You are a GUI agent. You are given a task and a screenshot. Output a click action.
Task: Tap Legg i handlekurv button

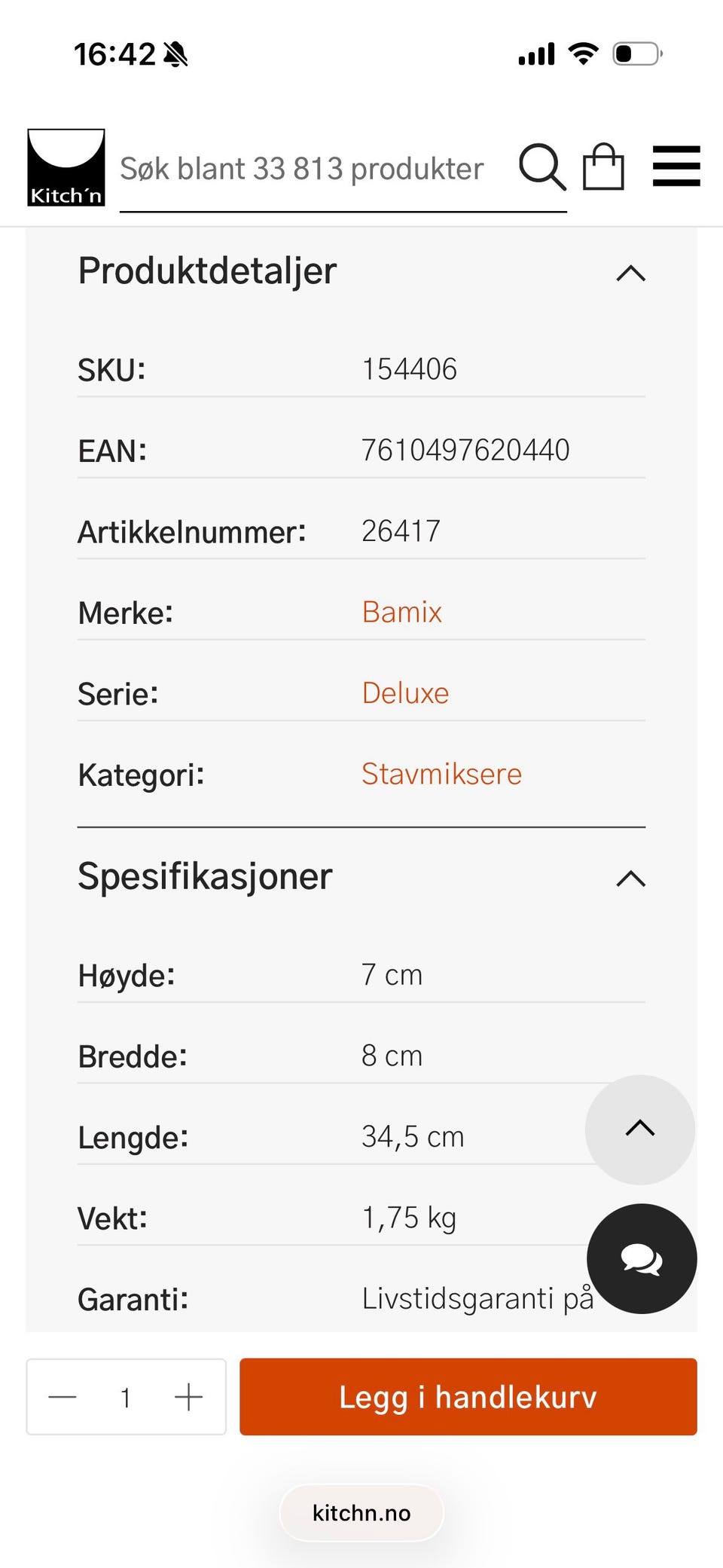(x=468, y=1397)
